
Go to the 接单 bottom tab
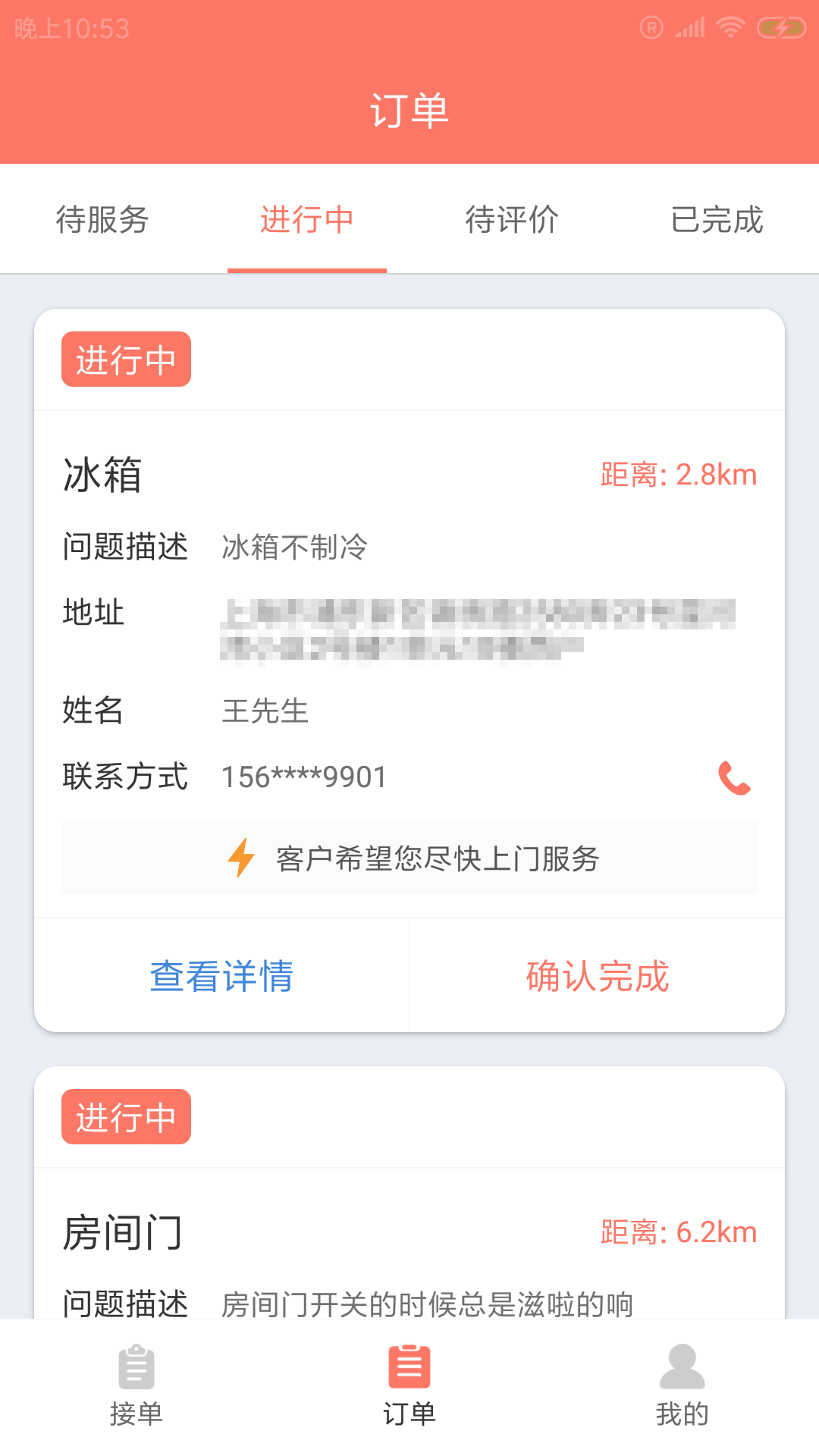136,1386
